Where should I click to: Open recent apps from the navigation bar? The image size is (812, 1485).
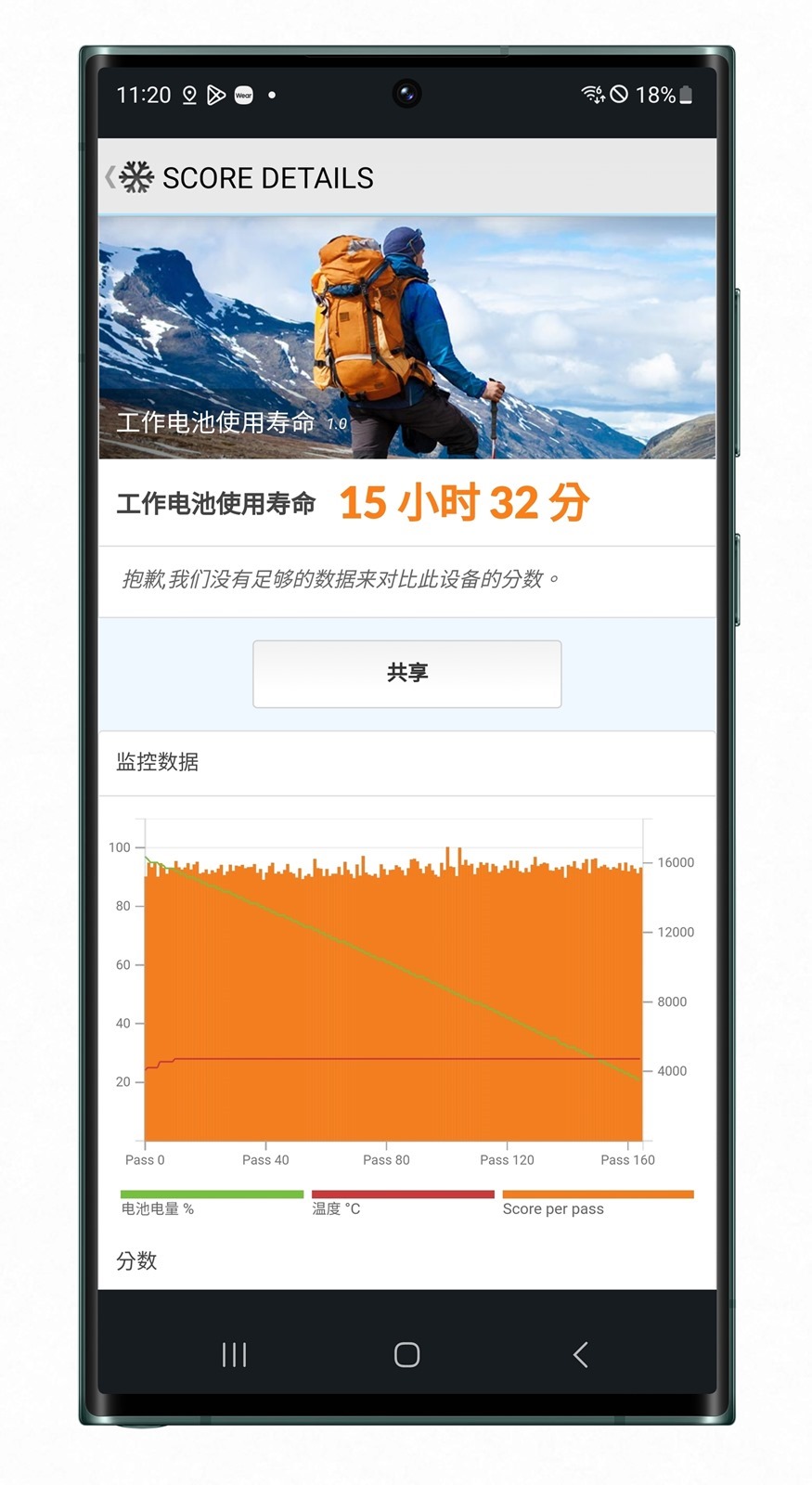click(234, 1355)
